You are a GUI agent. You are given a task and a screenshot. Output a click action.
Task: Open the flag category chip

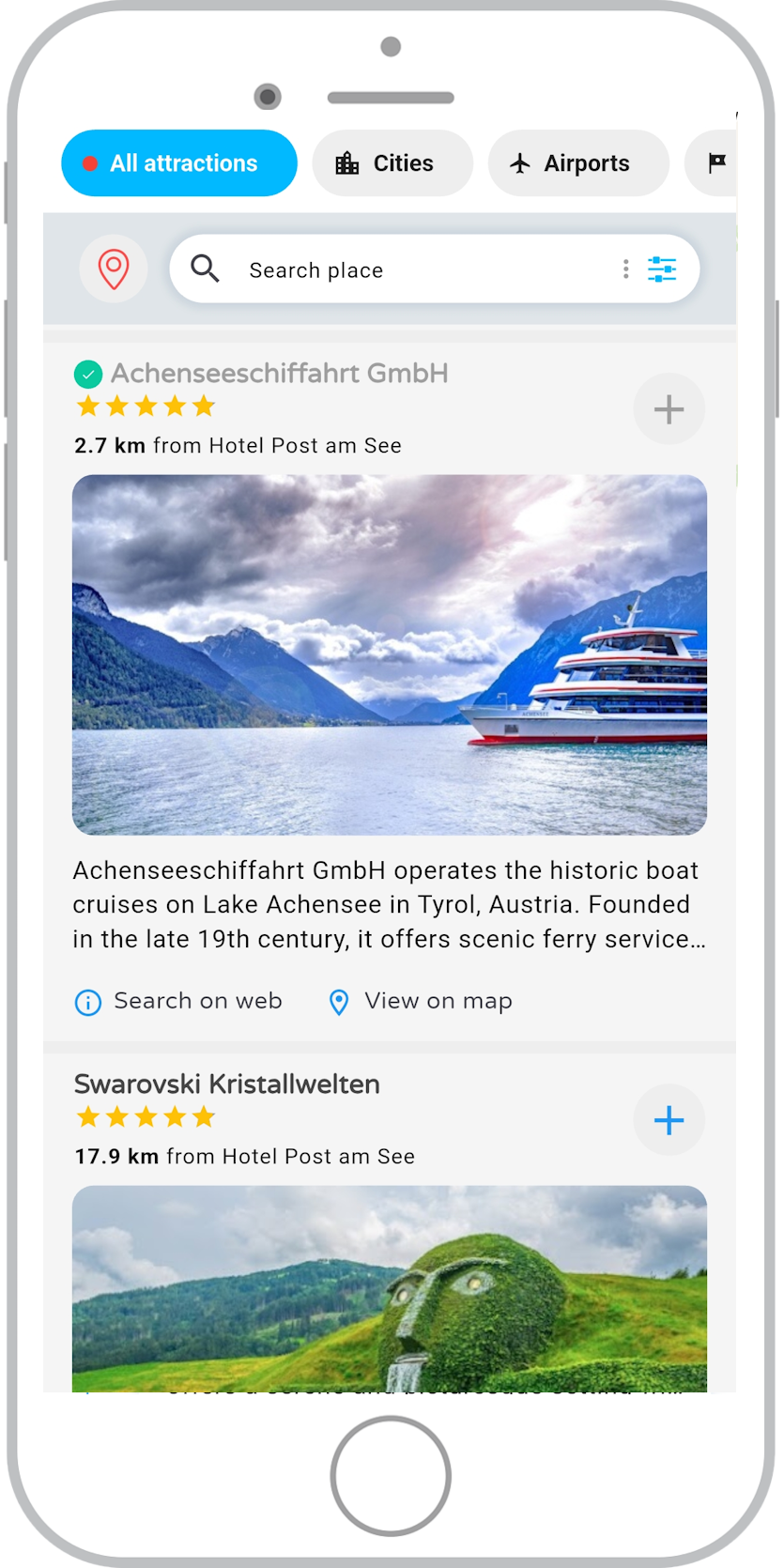715,163
